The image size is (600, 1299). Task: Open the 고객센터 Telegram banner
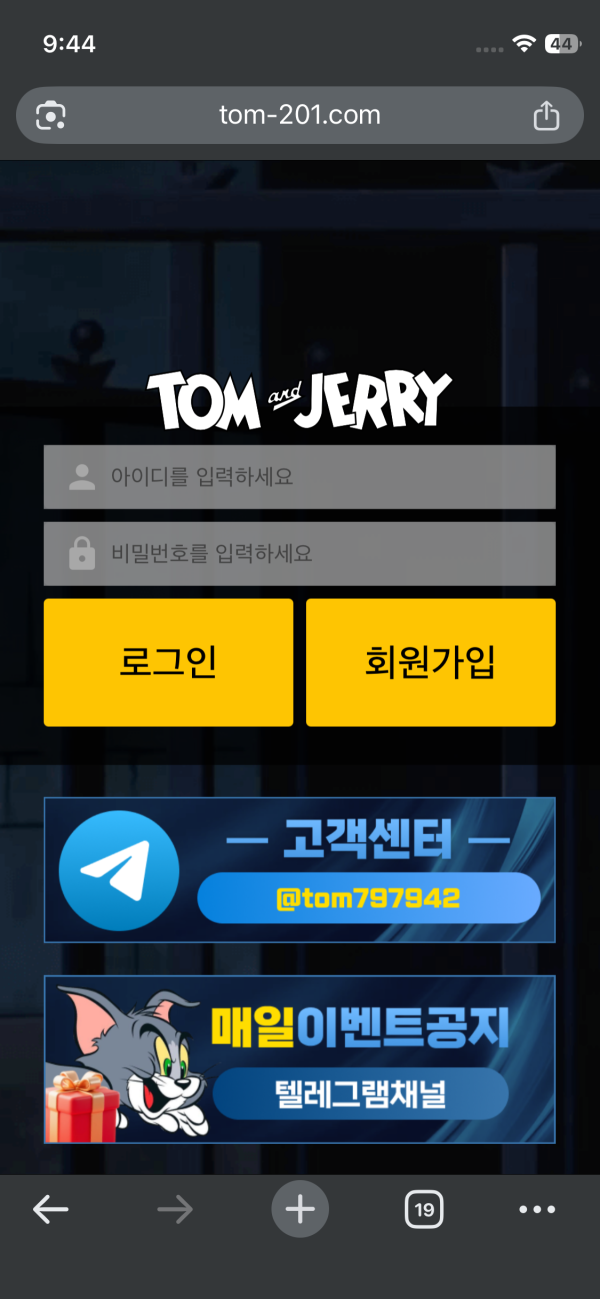pyautogui.click(x=300, y=870)
